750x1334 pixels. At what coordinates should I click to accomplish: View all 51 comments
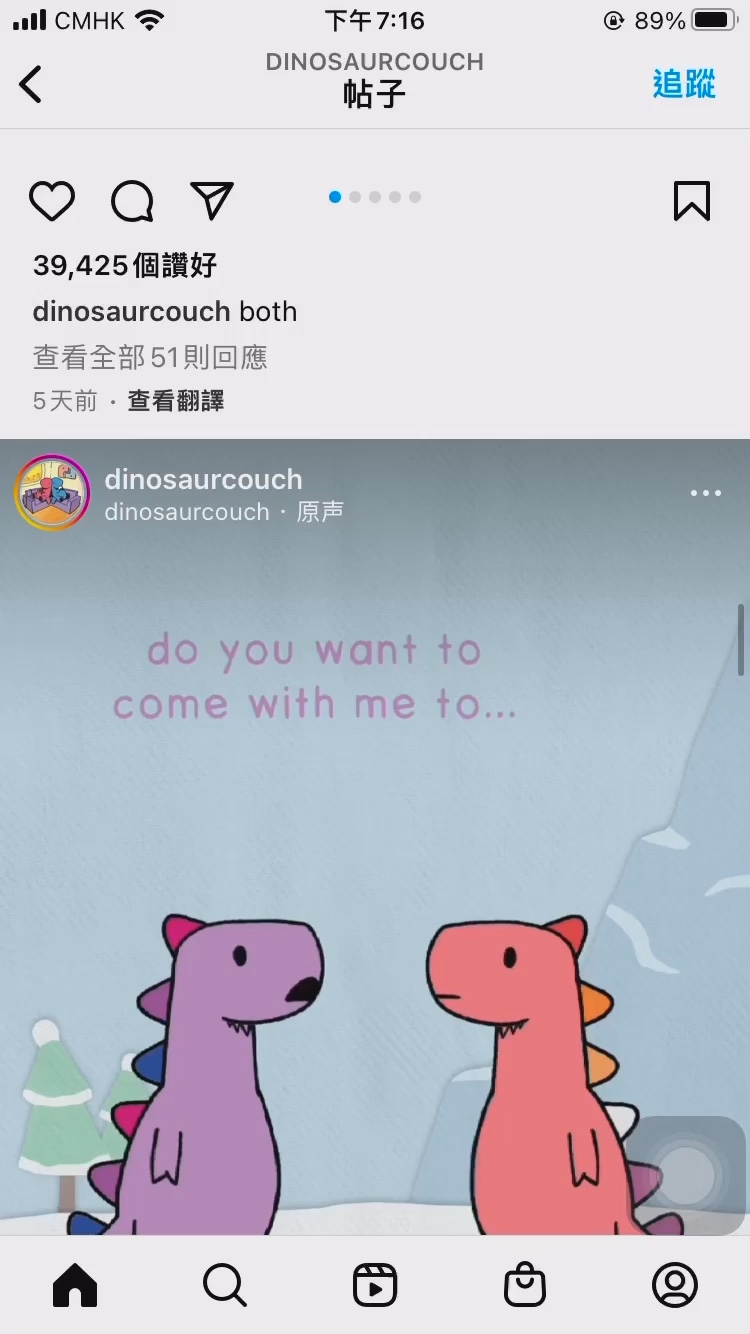coord(150,357)
